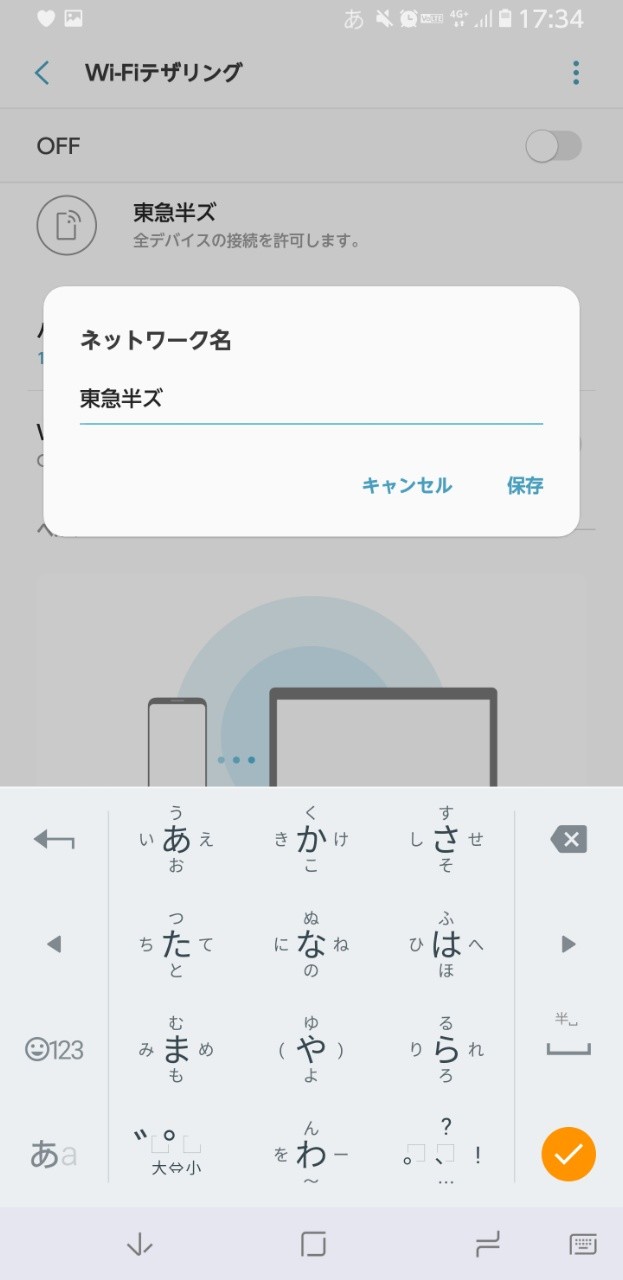The image size is (623, 1280).
Task: Tap the keyboard backspace key
Action: 569,839
